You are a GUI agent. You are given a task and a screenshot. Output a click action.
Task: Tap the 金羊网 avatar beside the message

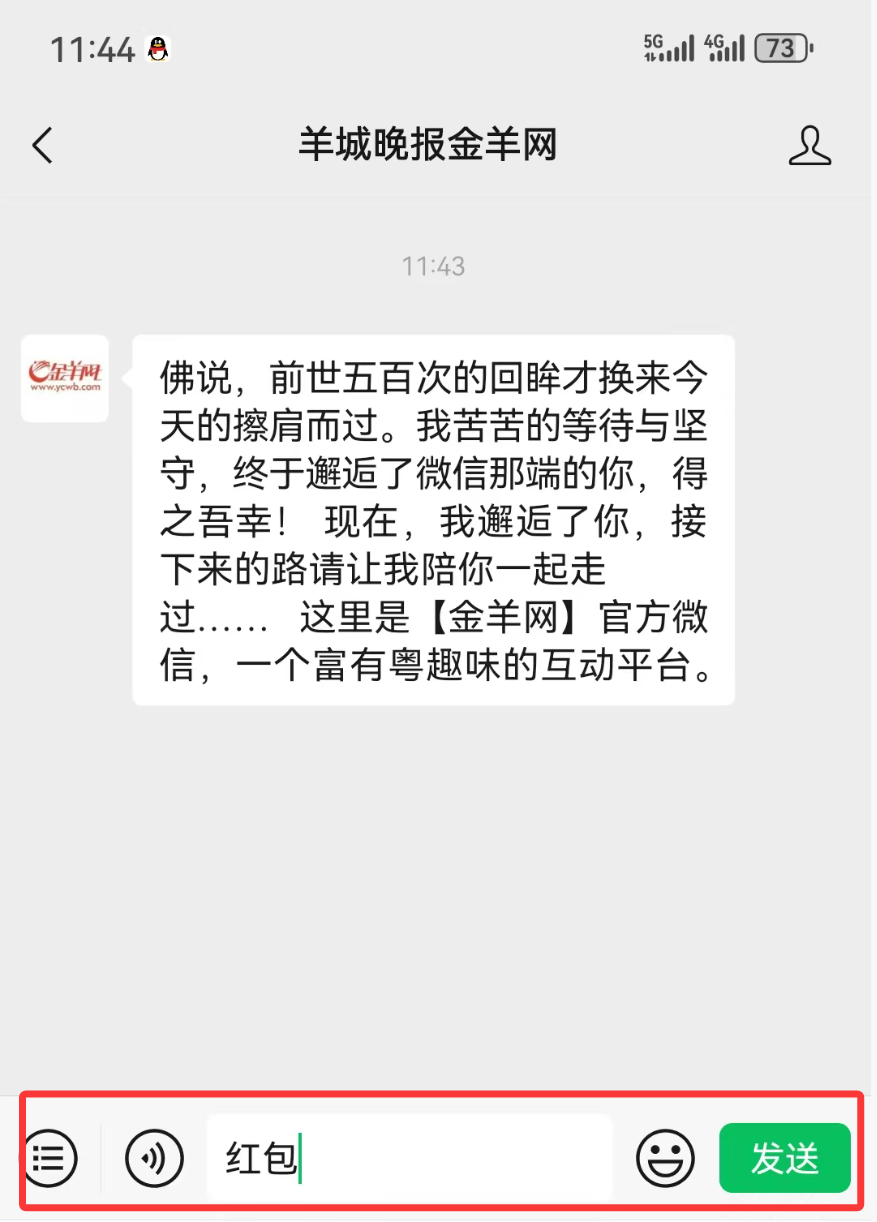click(65, 378)
